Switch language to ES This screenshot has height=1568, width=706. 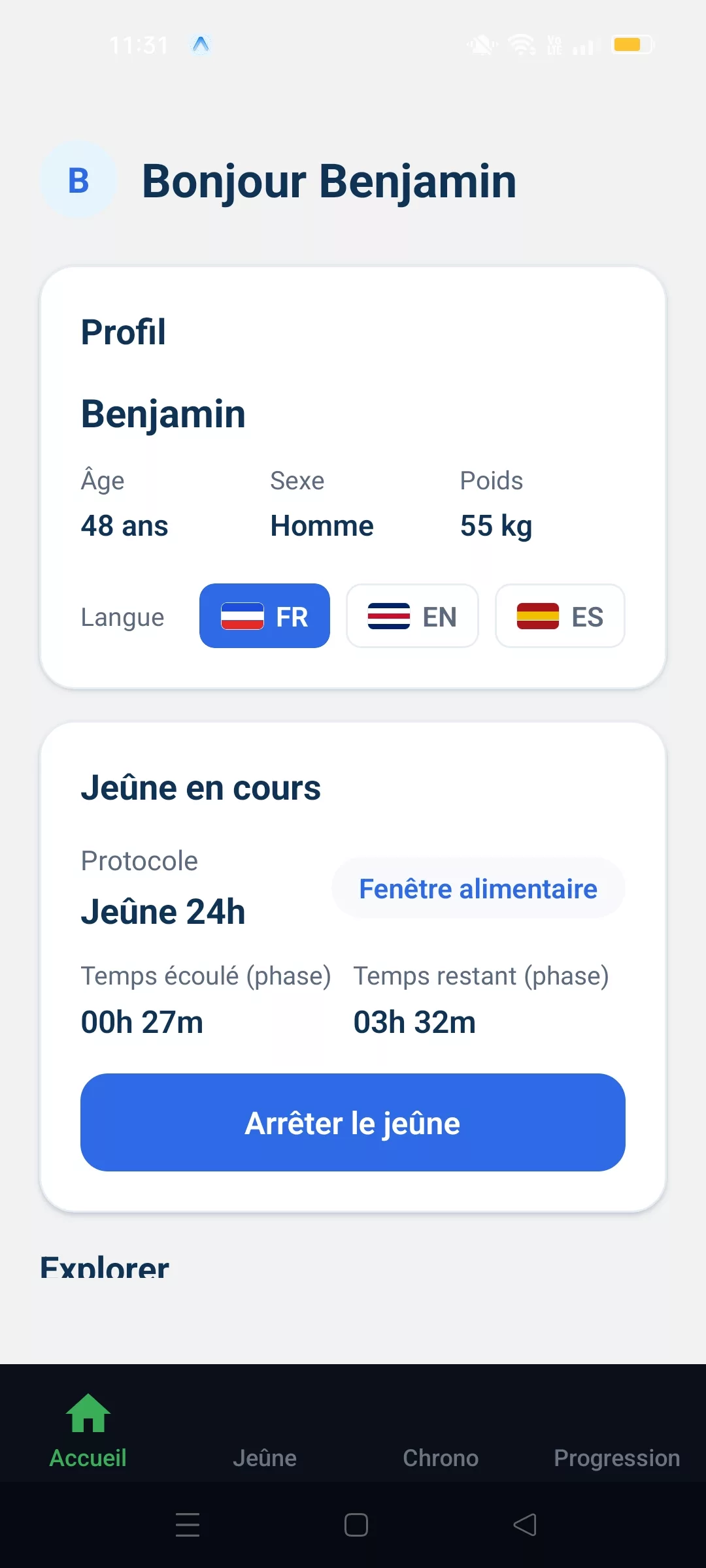tap(560, 616)
